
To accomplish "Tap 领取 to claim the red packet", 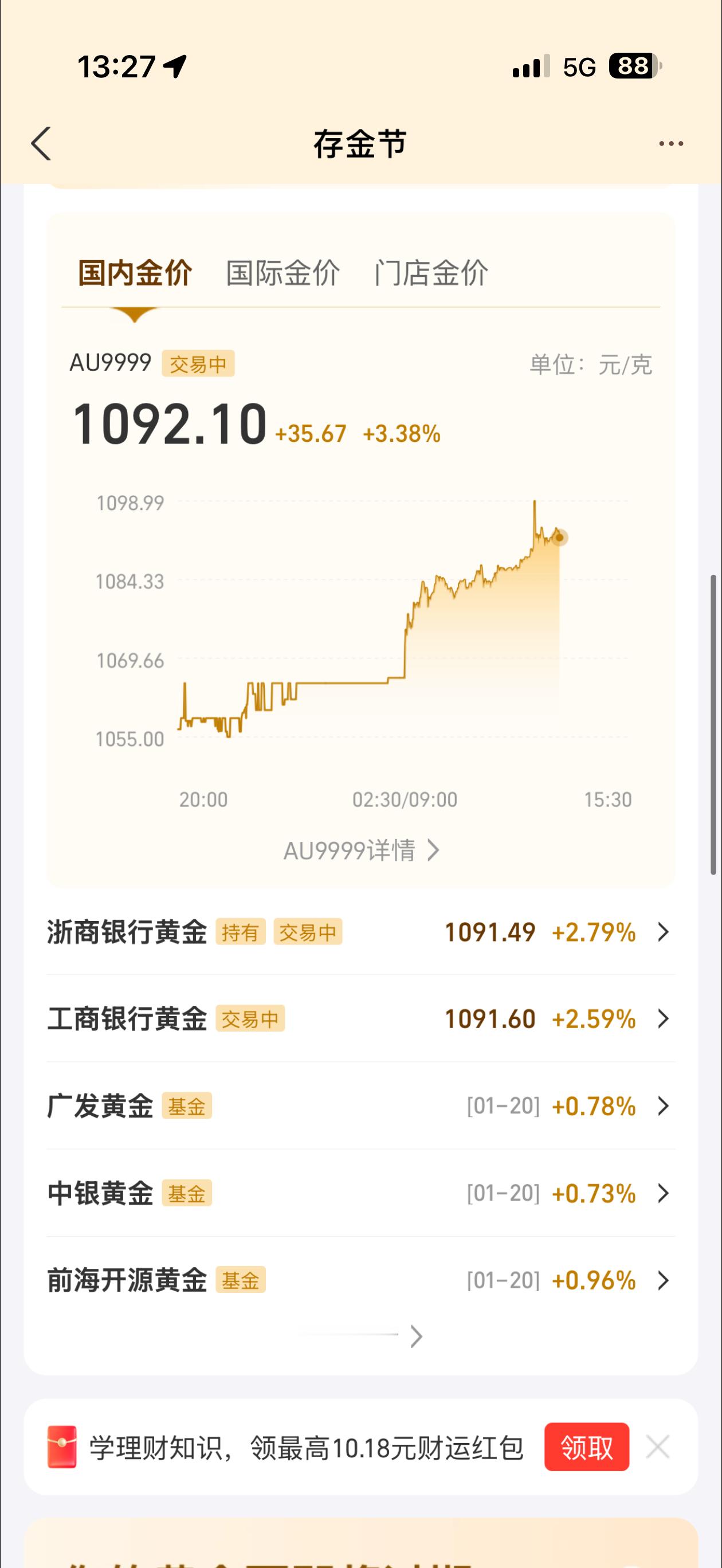I will [586, 1447].
